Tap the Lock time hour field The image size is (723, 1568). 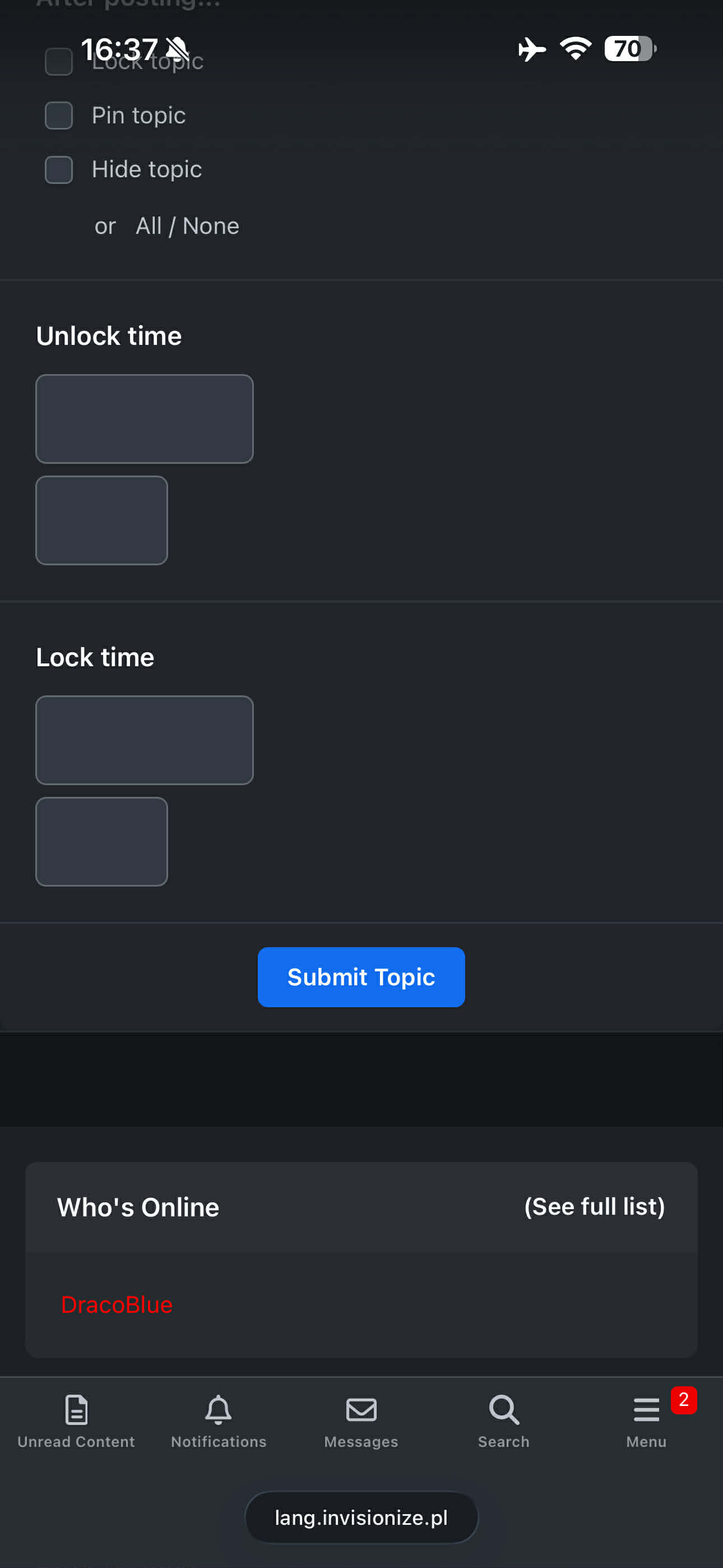tap(101, 842)
